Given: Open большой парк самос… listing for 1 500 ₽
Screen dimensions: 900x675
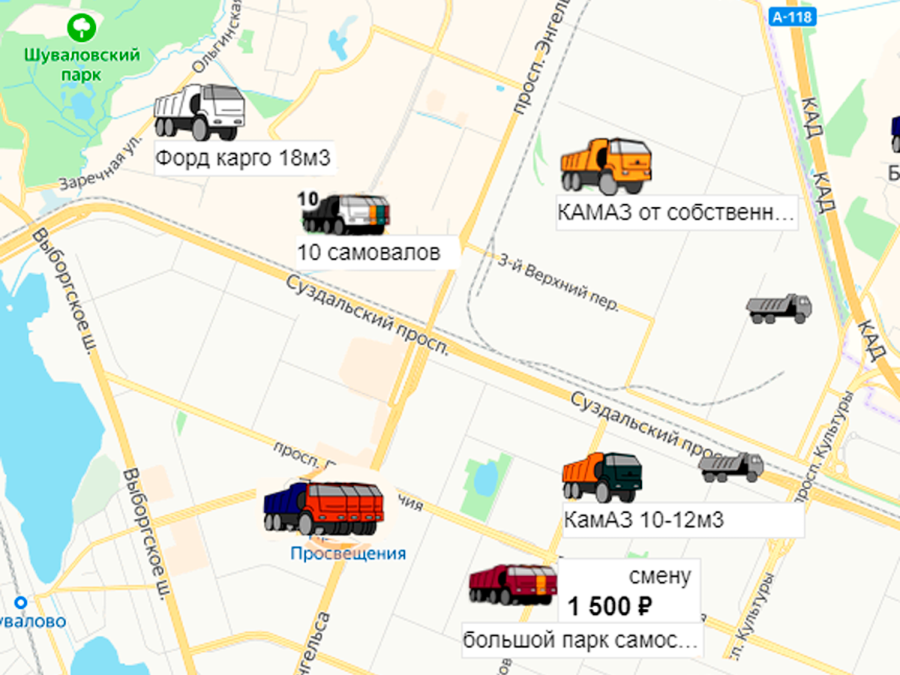Looking at the screenshot, I should point(513,586).
